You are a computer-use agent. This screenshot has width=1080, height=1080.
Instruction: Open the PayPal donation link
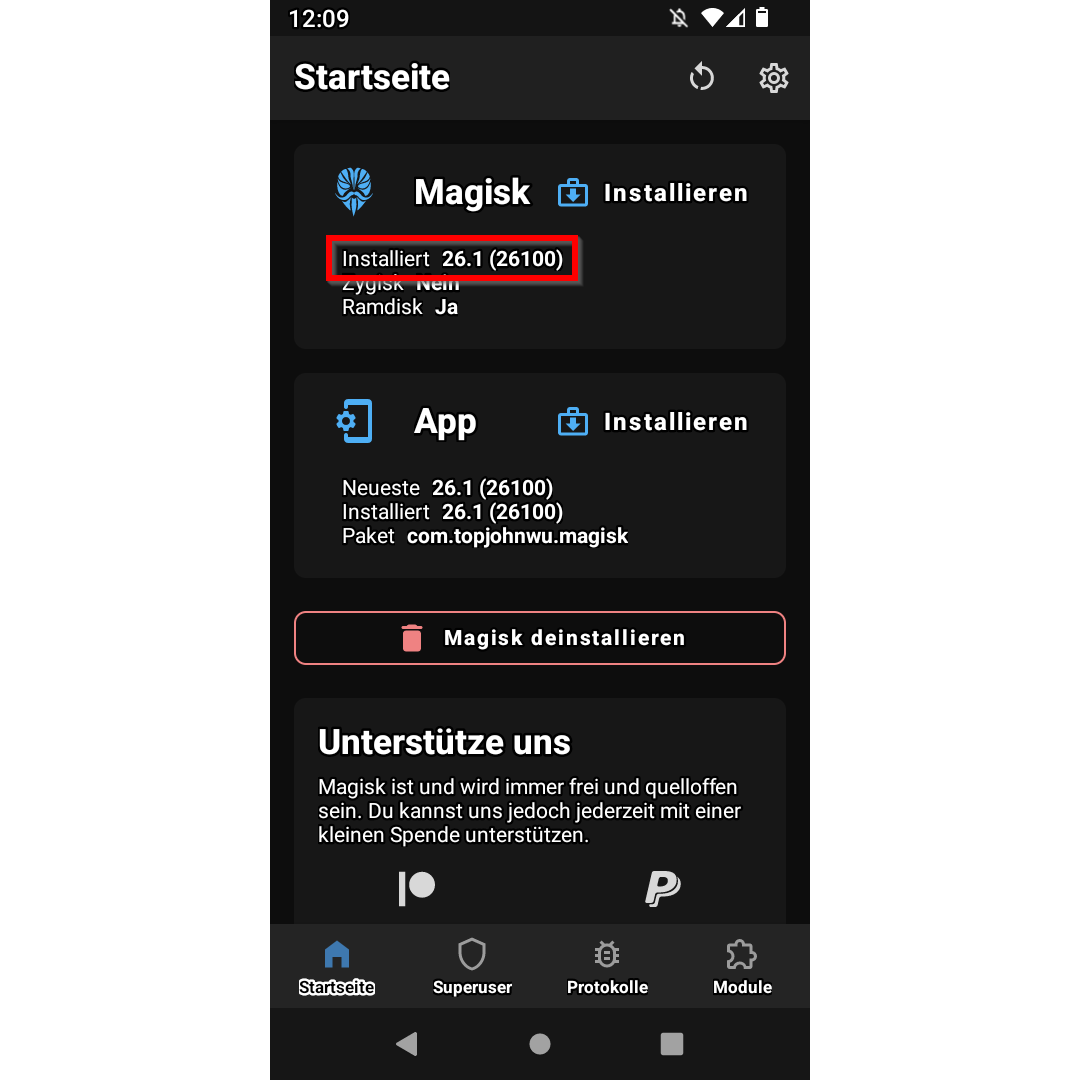tap(662, 887)
